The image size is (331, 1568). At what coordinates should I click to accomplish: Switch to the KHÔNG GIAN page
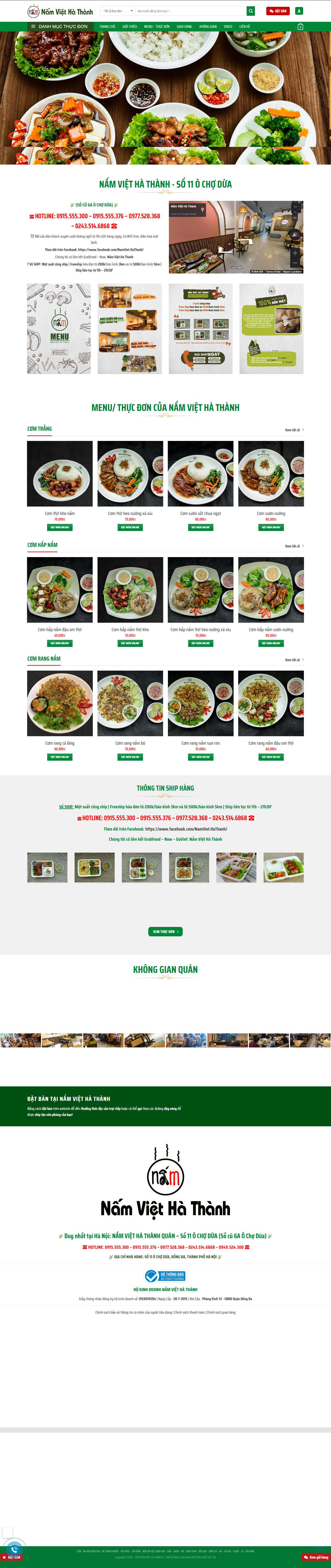click(x=208, y=27)
